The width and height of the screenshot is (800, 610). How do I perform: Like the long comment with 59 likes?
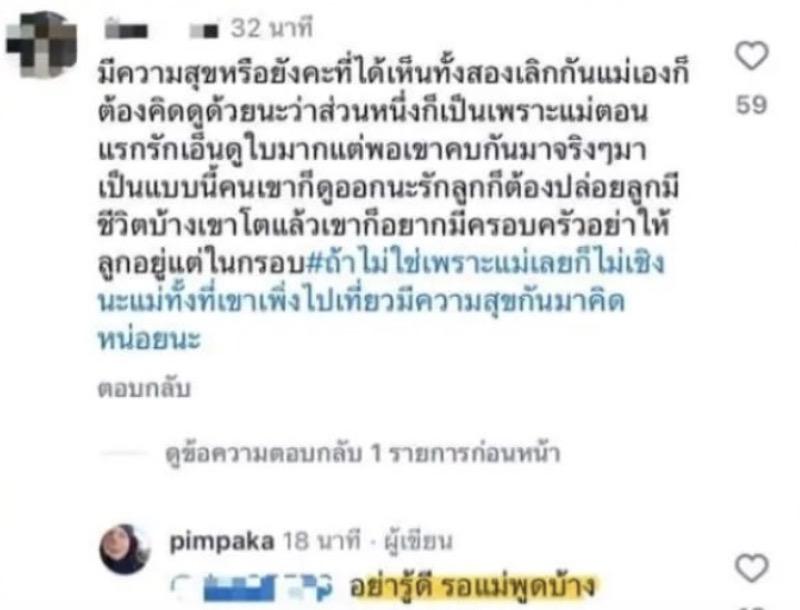pyautogui.click(x=751, y=56)
